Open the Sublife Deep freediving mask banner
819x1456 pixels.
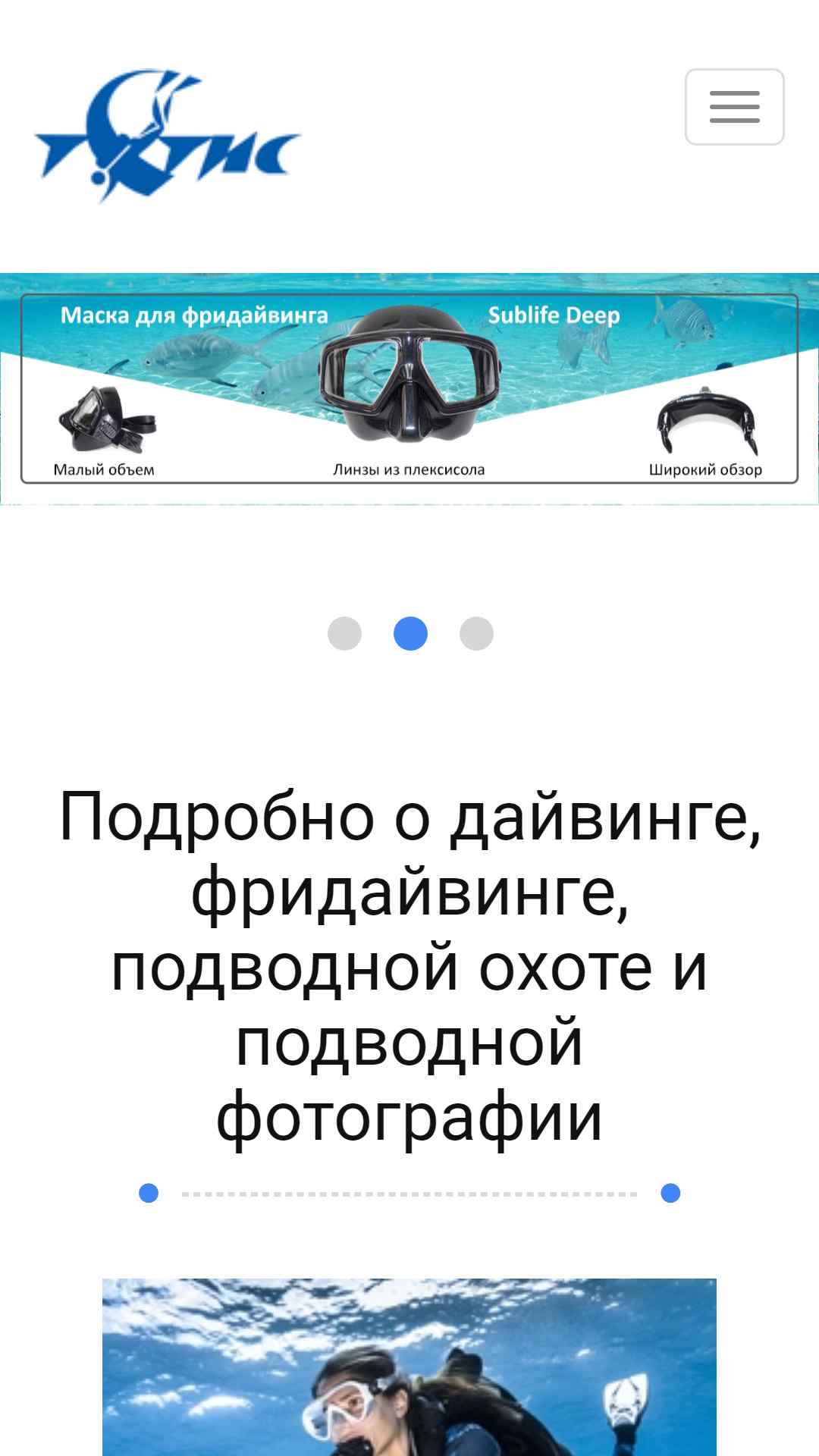coord(409,388)
